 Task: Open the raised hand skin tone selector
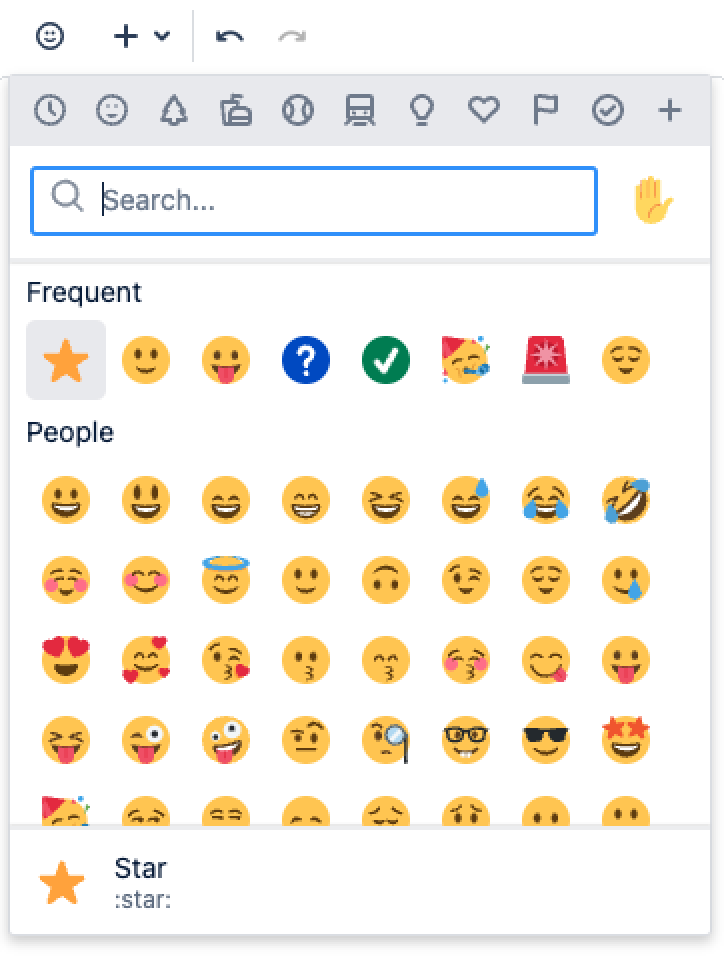653,201
